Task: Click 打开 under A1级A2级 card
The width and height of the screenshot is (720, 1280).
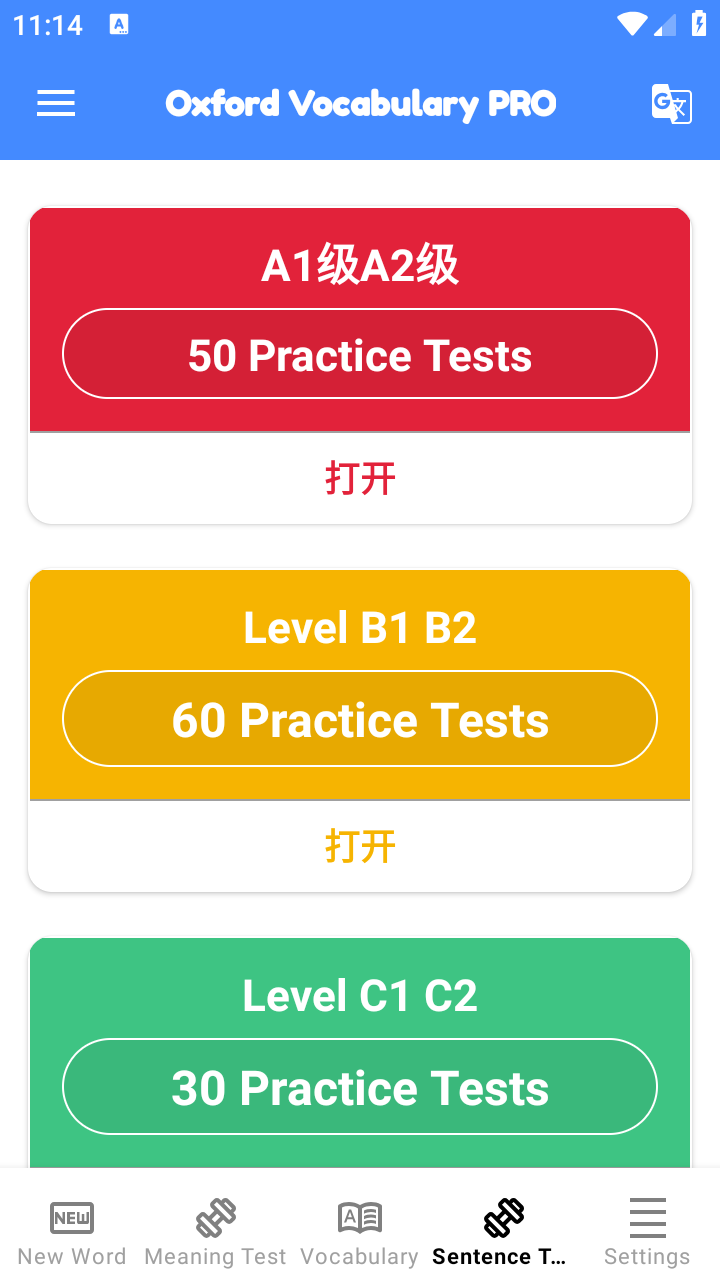Action: pos(359,478)
